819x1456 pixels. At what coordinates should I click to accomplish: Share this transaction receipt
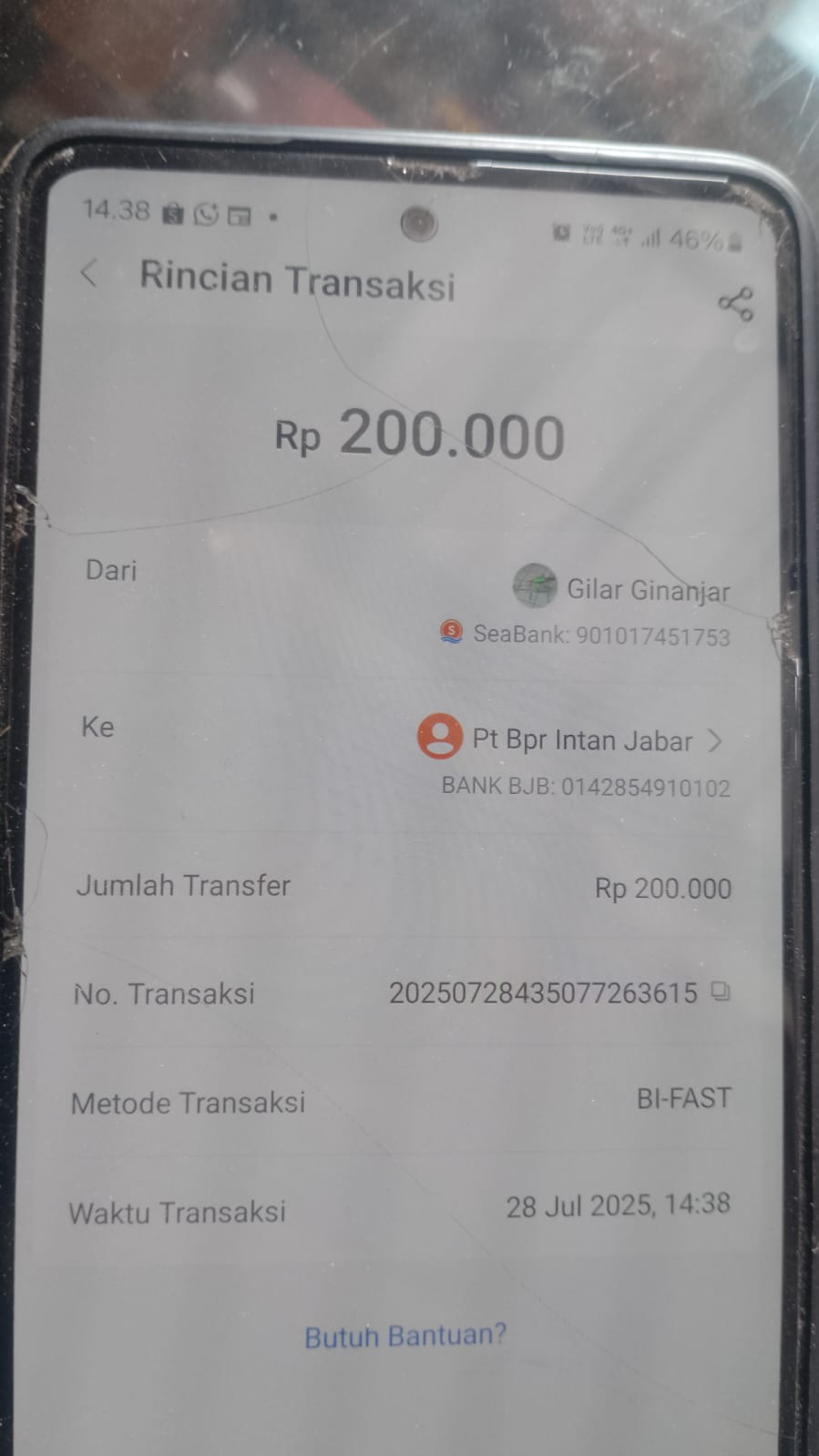735,304
